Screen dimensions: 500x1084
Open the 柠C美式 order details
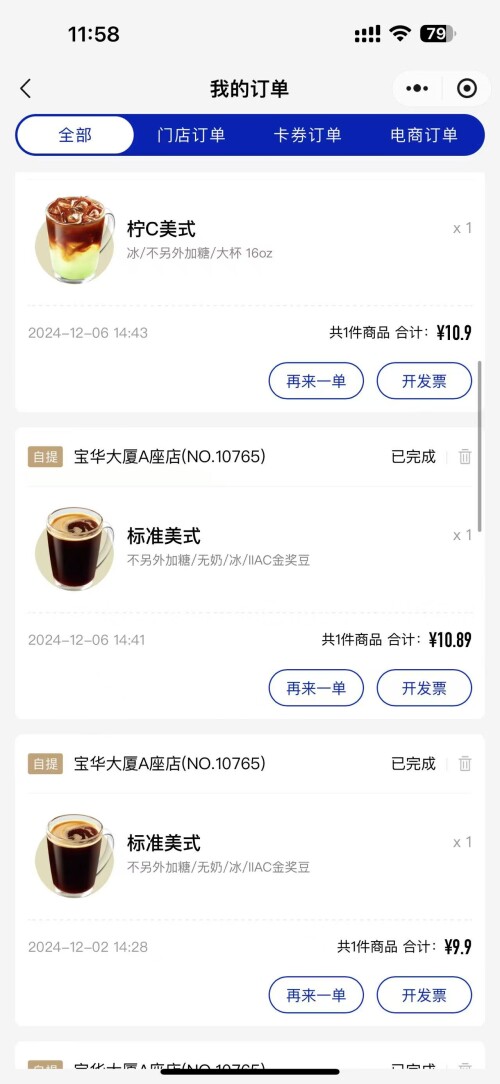pyautogui.click(x=250, y=240)
